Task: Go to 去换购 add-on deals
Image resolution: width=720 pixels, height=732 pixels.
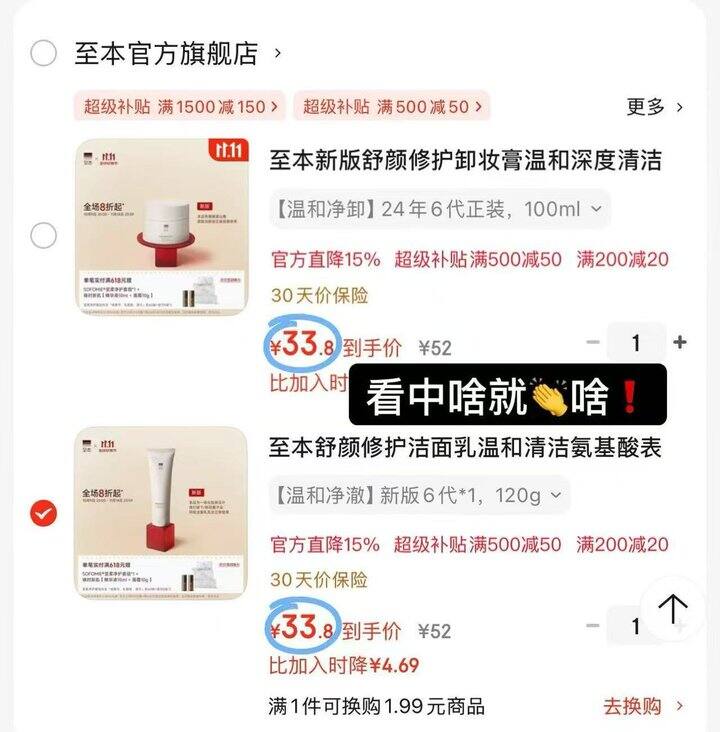Action: (x=643, y=706)
